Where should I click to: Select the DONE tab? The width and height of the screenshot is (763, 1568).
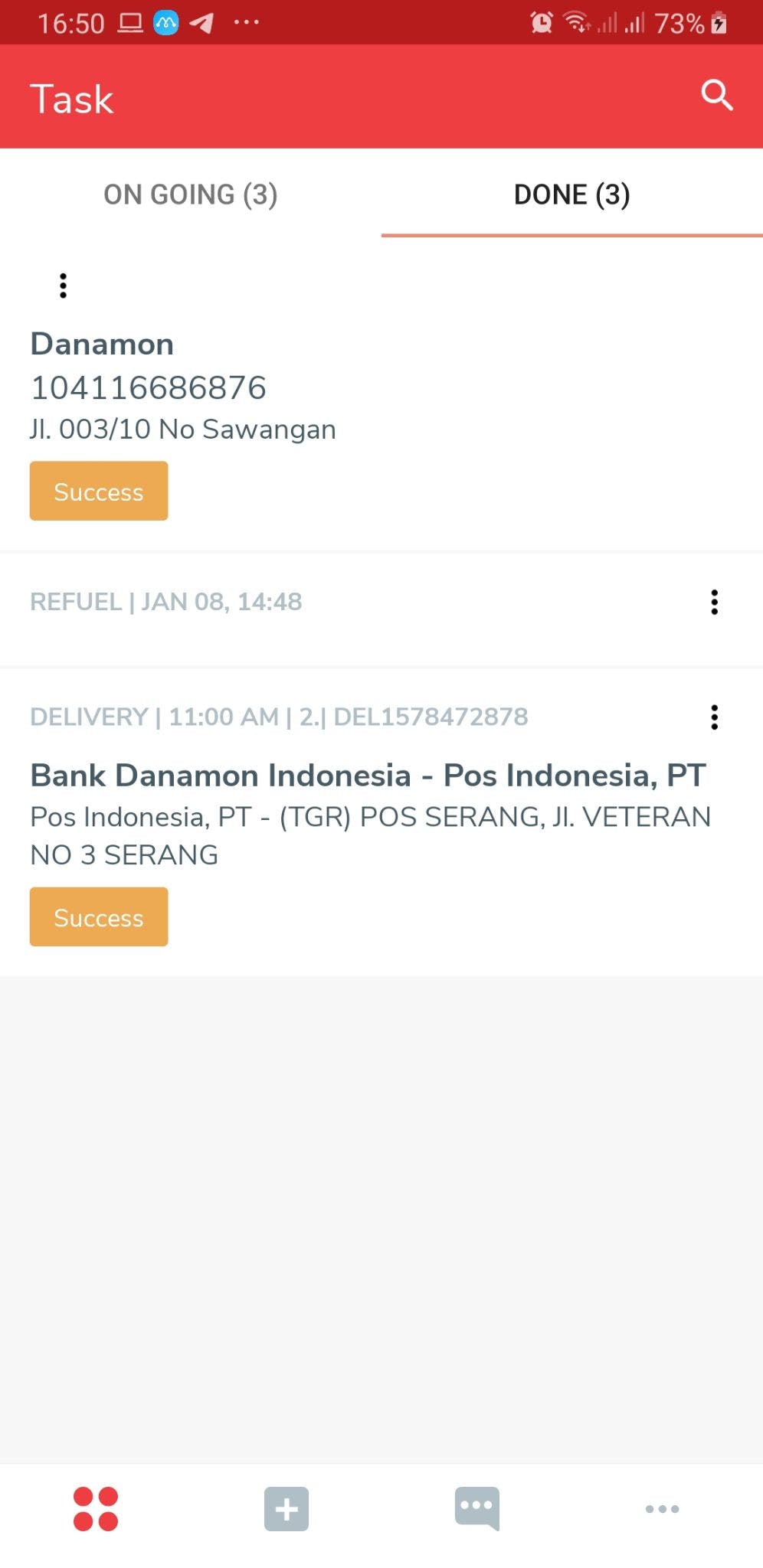click(x=571, y=194)
